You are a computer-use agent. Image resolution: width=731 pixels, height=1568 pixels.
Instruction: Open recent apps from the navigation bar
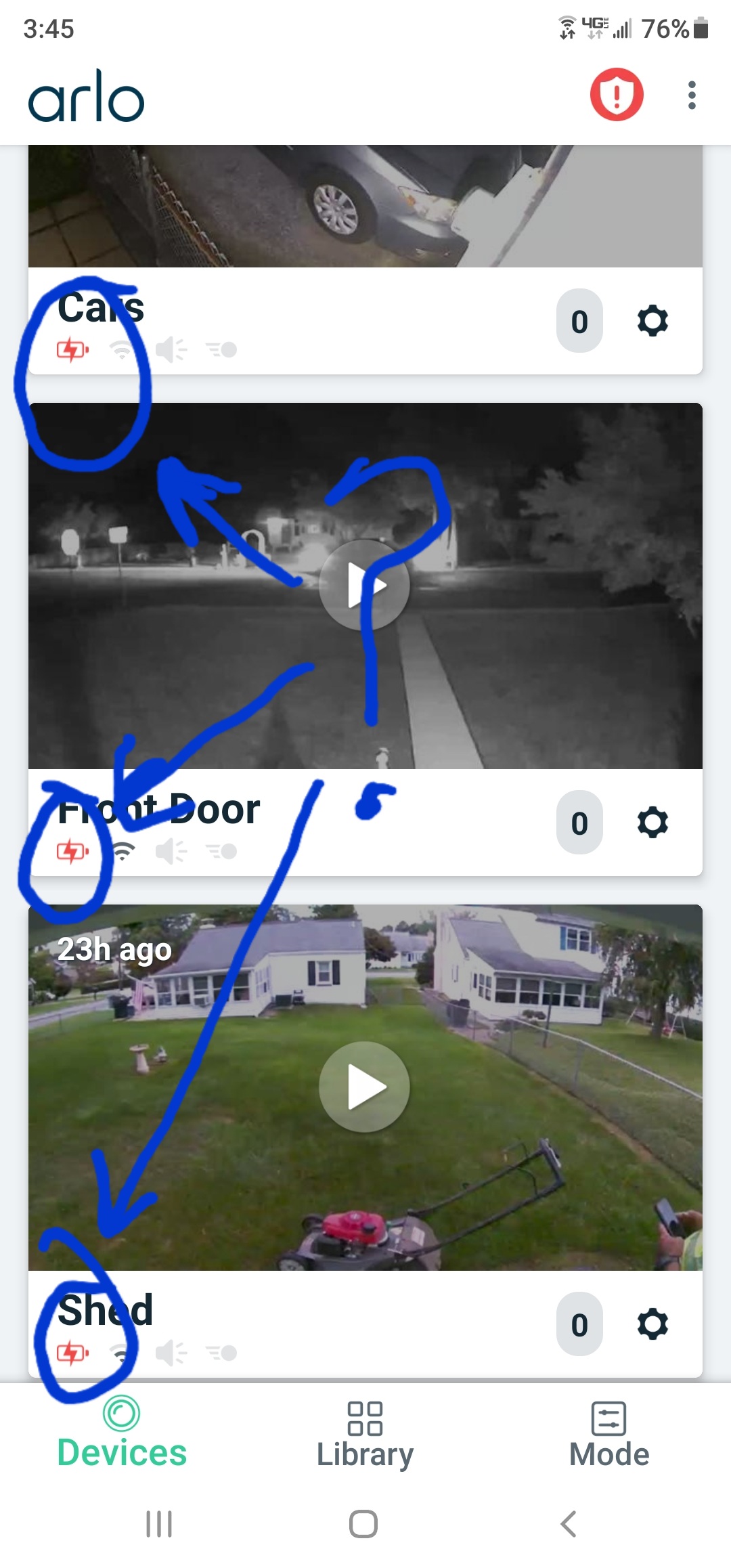tap(159, 1524)
